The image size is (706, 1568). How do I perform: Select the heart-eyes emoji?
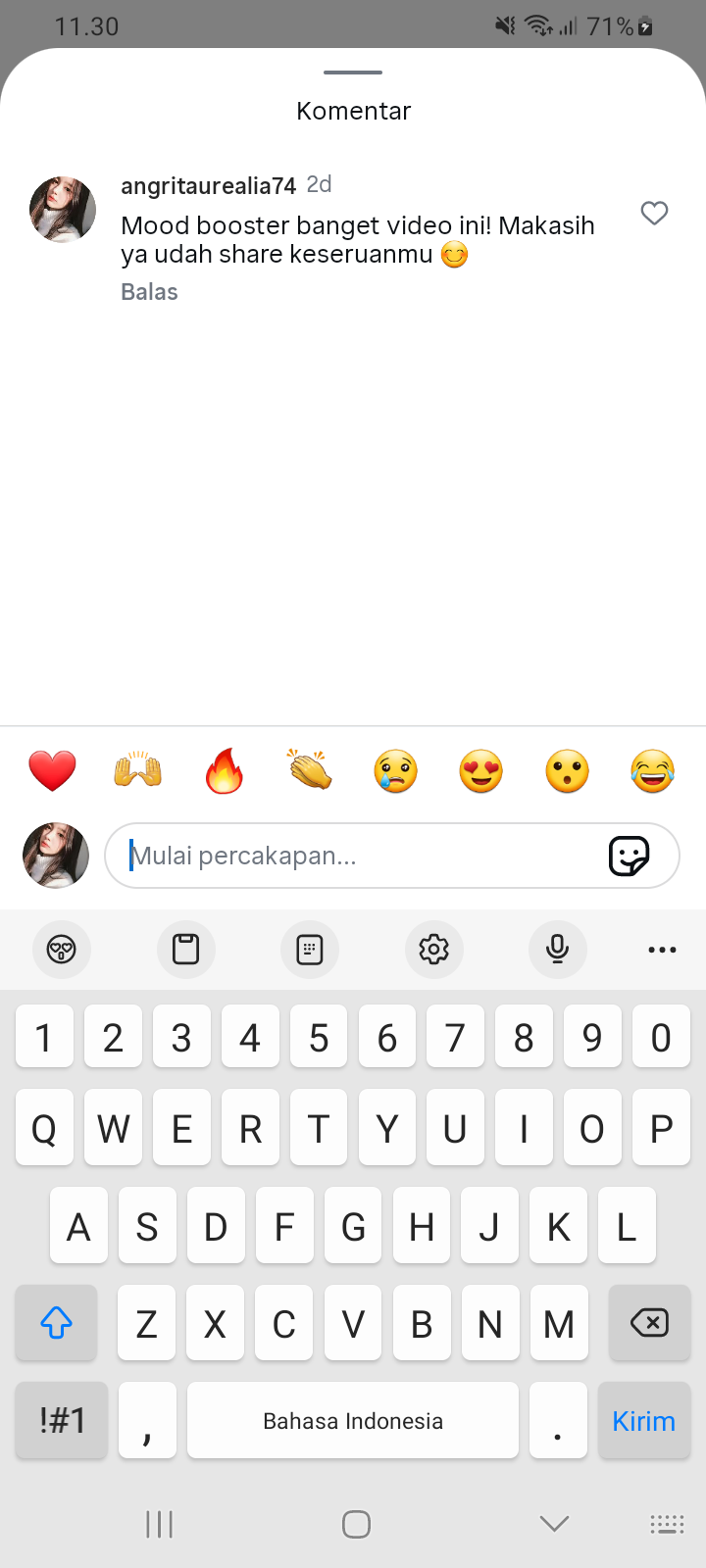481,771
